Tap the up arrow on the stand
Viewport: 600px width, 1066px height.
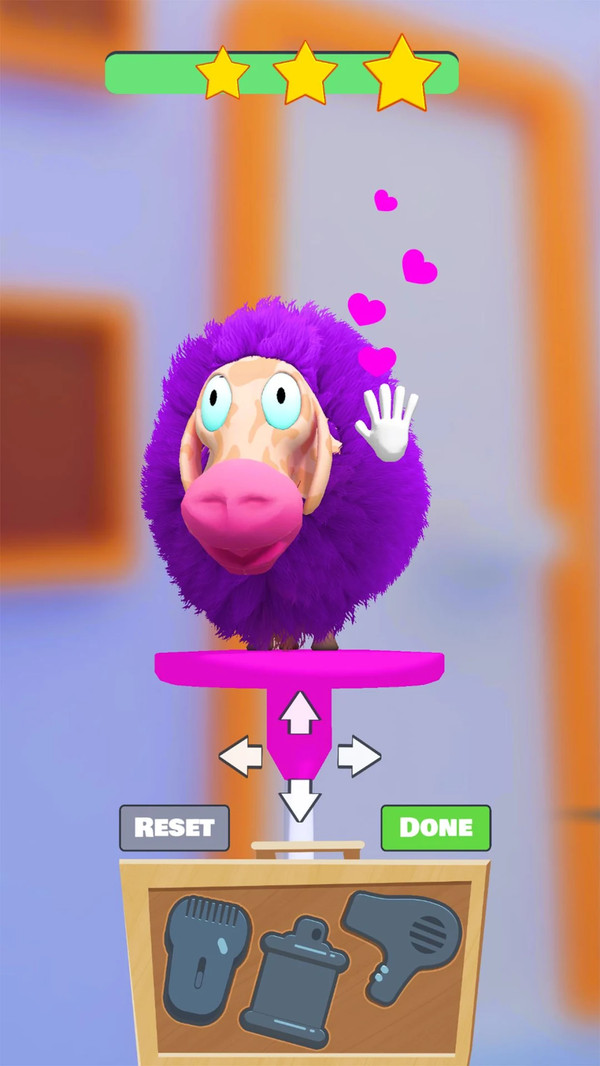coord(298,714)
